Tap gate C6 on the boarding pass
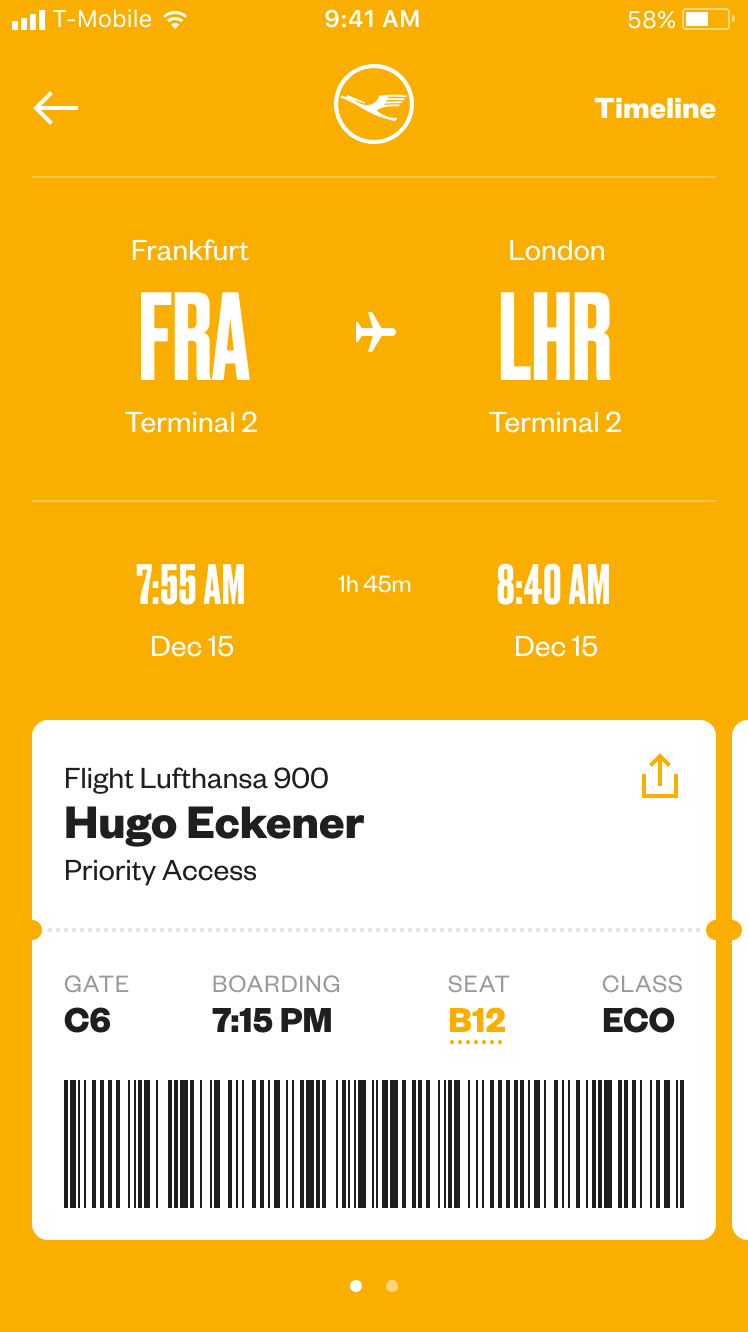This screenshot has width=748, height=1332. [x=88, y=1020]
